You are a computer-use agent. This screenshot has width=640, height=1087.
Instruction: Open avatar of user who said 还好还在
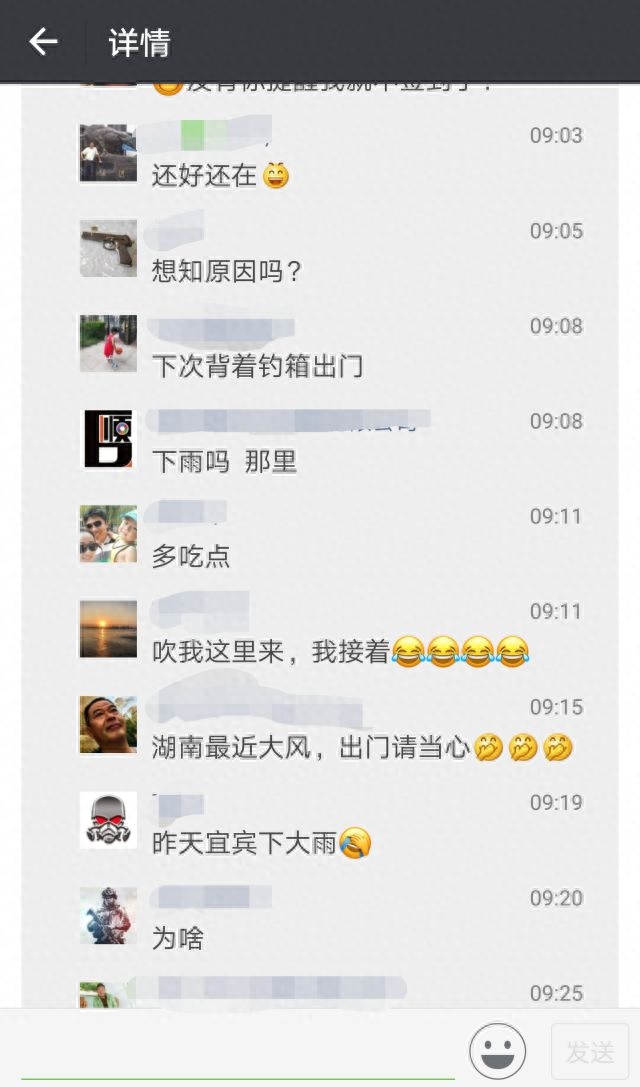pos(108,153)
